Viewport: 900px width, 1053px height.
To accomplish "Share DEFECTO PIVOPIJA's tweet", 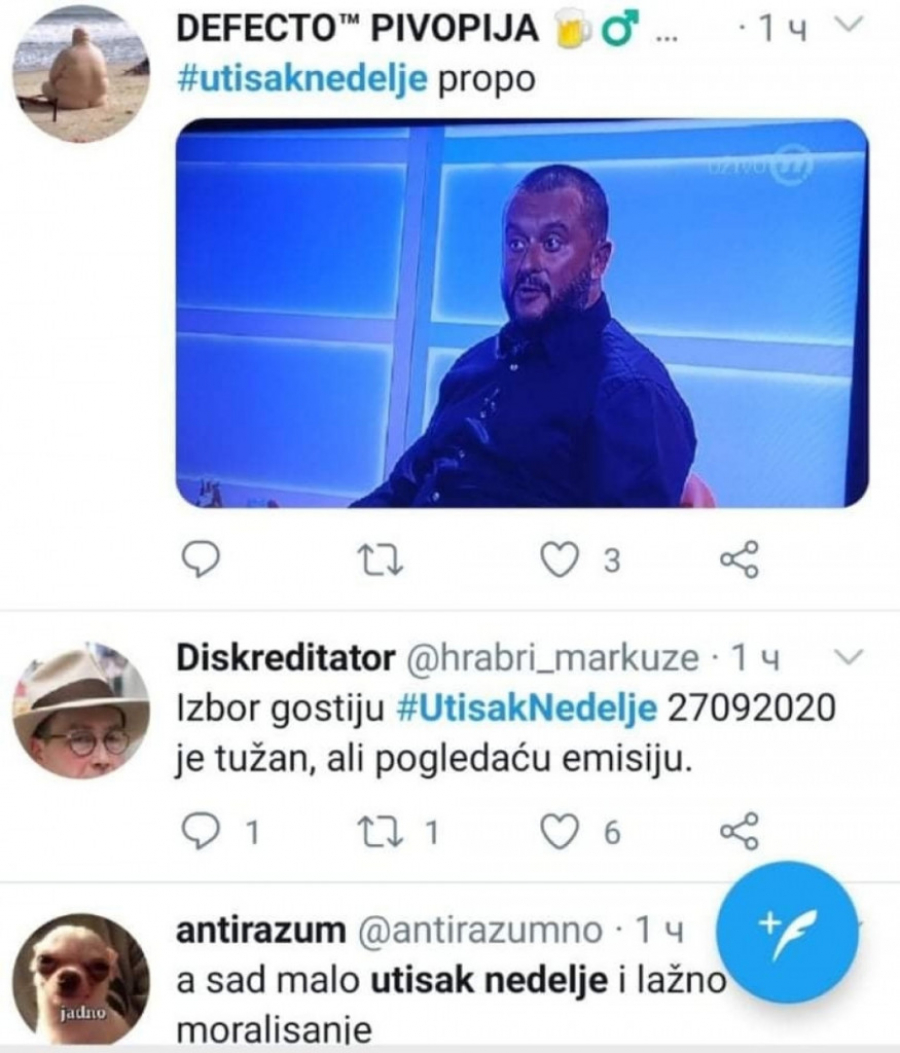I will click(x=740, y=560).
